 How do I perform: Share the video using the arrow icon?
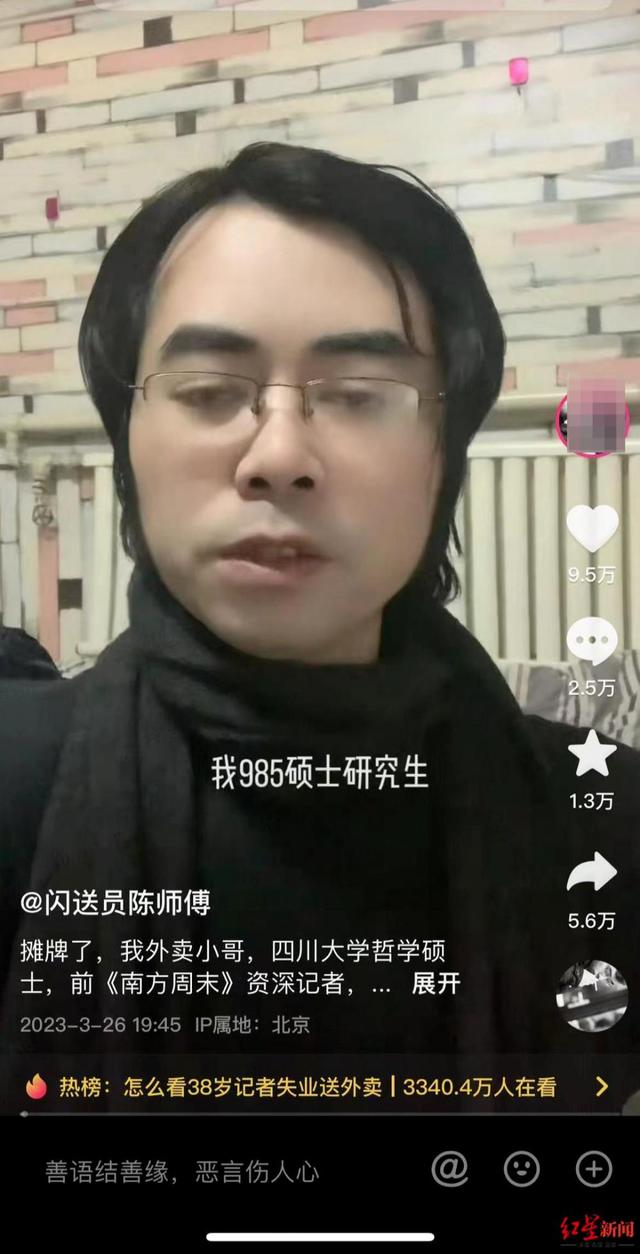point(592,872)
